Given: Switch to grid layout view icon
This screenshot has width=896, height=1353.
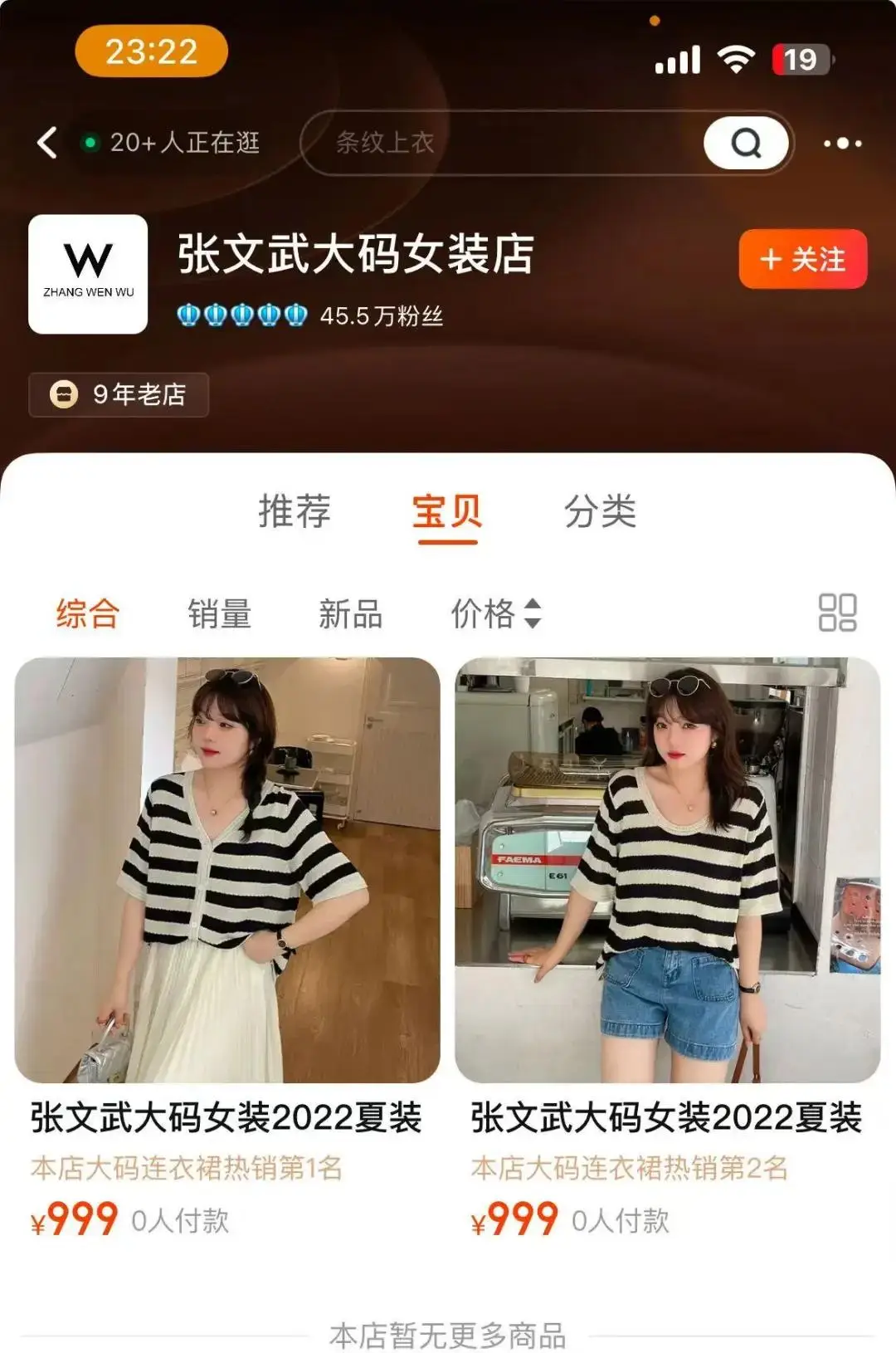Looking at the screenshot, I should (838, 614).
